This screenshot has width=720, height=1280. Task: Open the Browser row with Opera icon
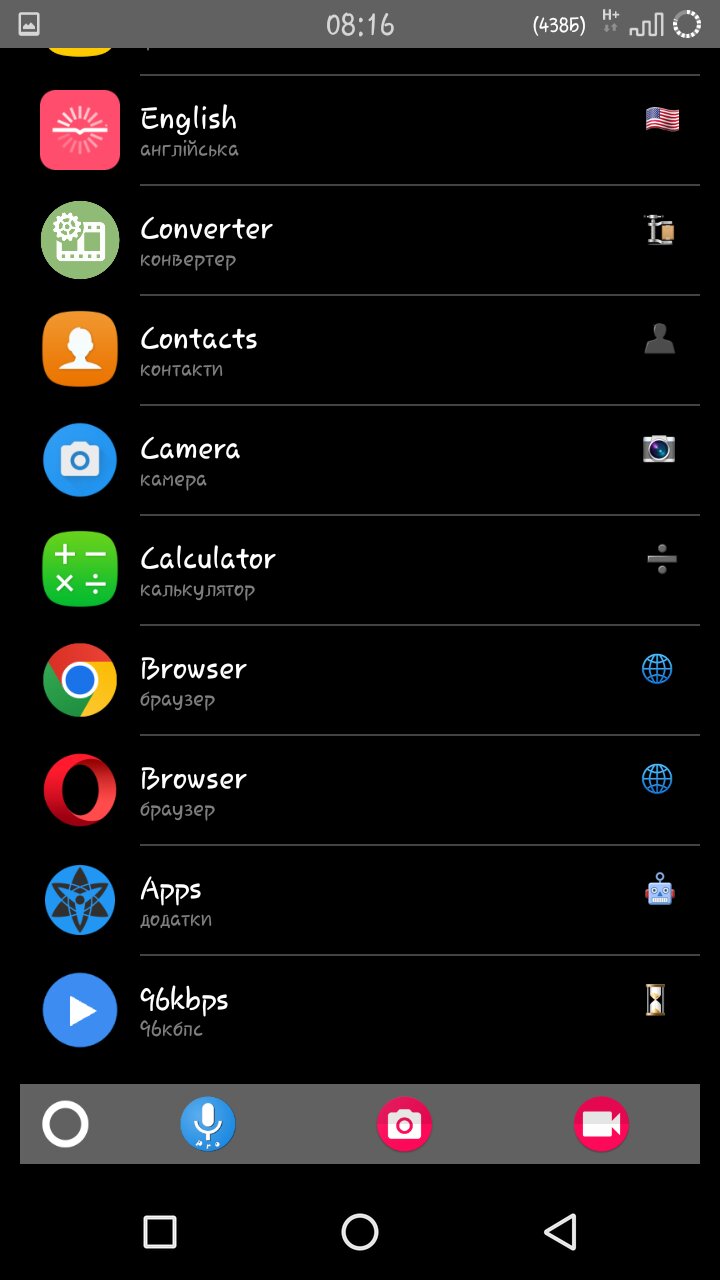point(360,790)
